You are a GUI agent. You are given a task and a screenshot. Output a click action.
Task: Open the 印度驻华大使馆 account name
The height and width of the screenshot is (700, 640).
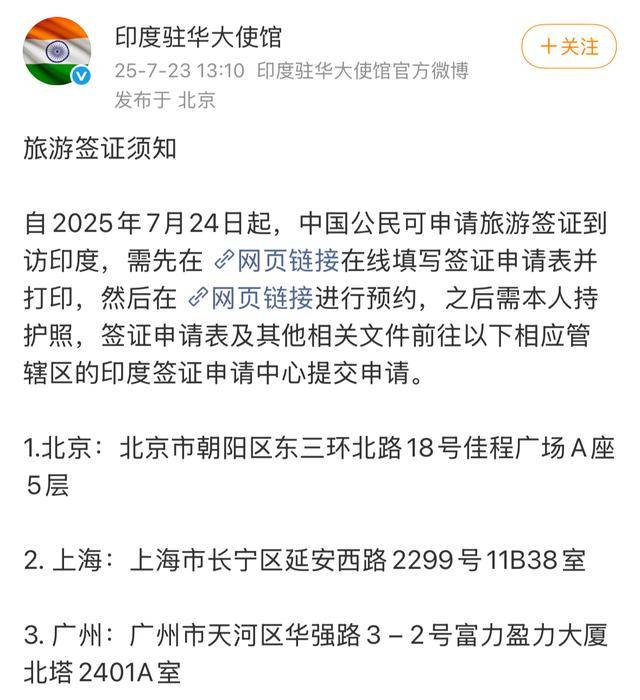(x=198, y=38)
